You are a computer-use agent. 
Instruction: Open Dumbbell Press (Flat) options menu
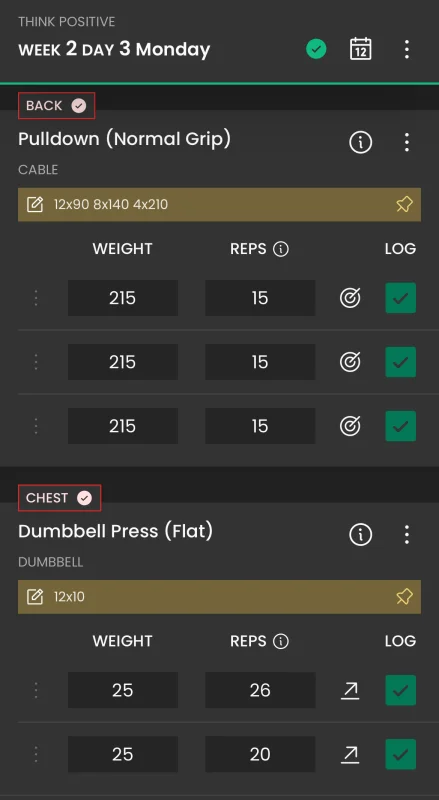pyautogui.click(x=406, y=534)
